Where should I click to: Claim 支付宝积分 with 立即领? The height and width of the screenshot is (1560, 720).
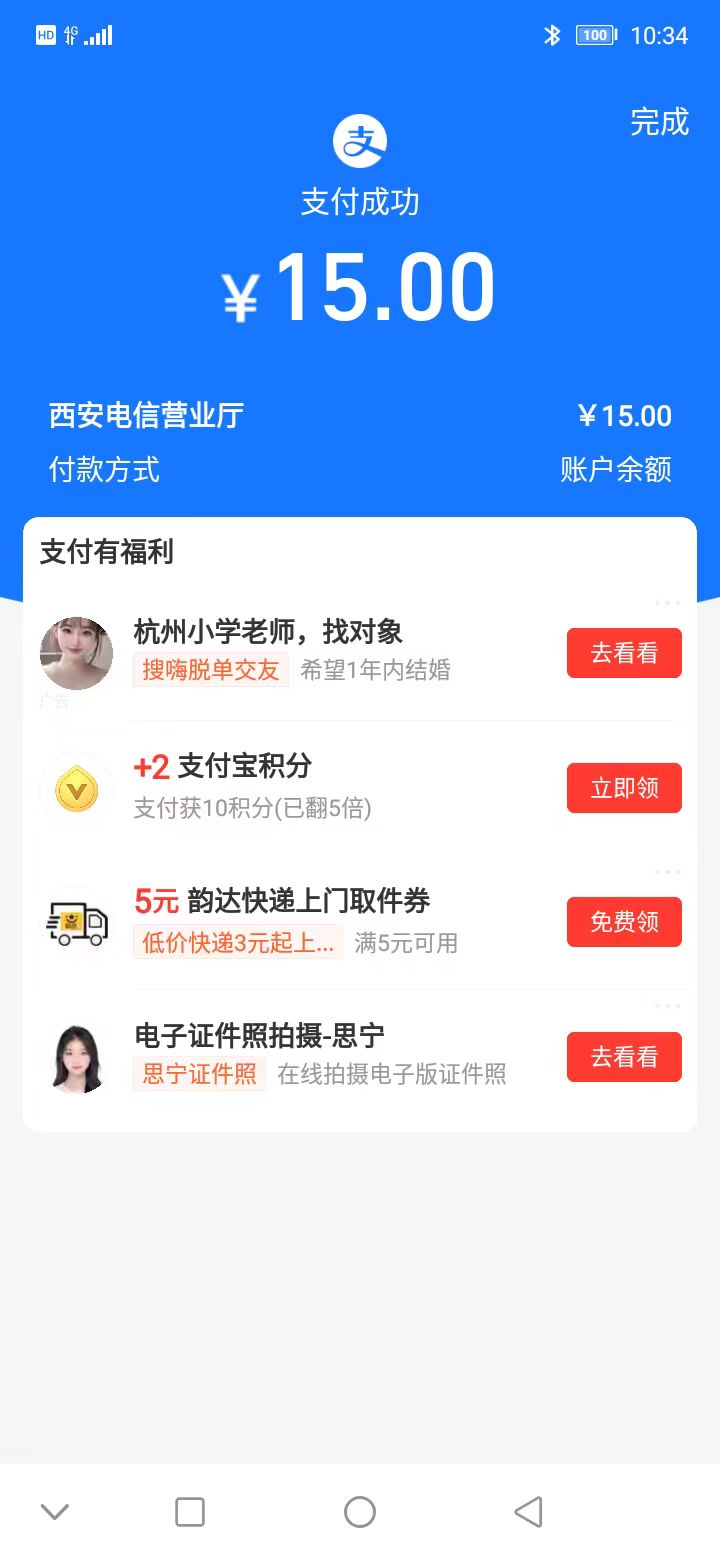[624, 788]
